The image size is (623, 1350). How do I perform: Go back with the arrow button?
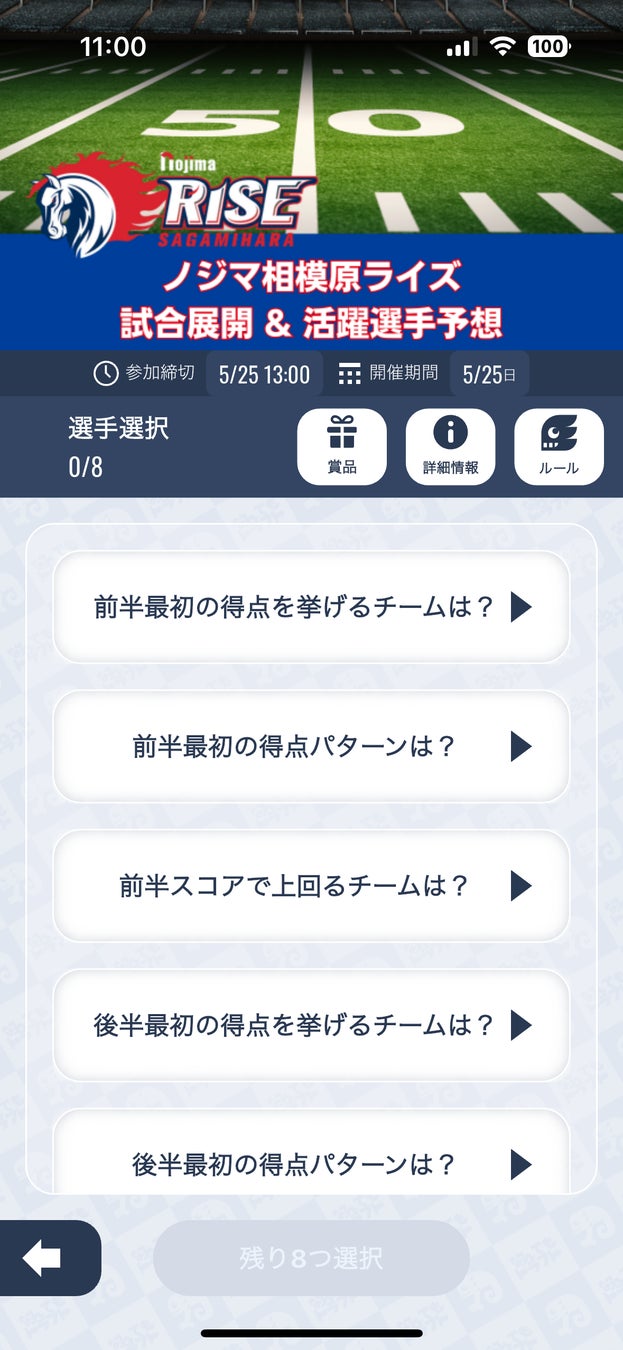[45, 1258]
